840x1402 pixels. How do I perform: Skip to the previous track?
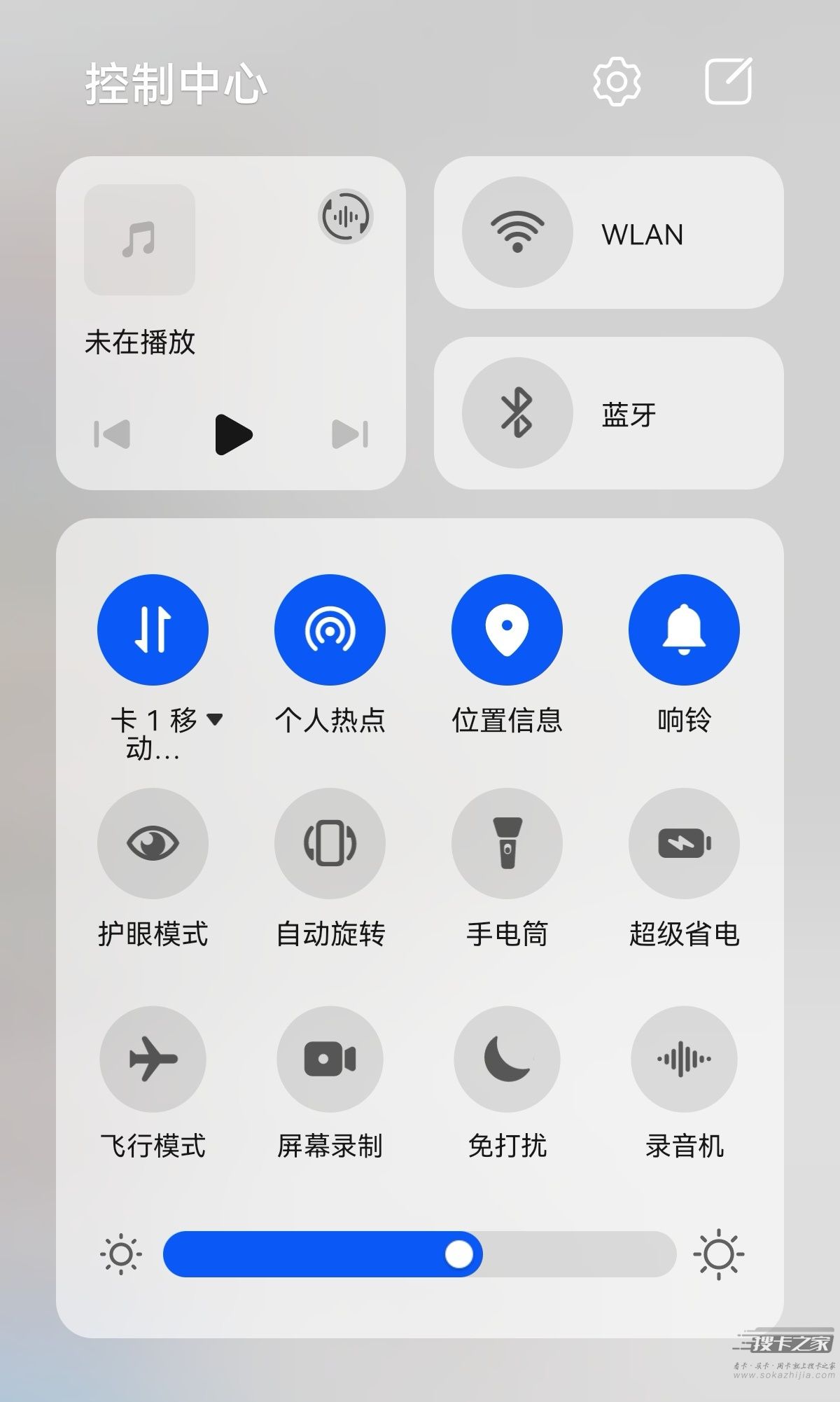[112, 434]
